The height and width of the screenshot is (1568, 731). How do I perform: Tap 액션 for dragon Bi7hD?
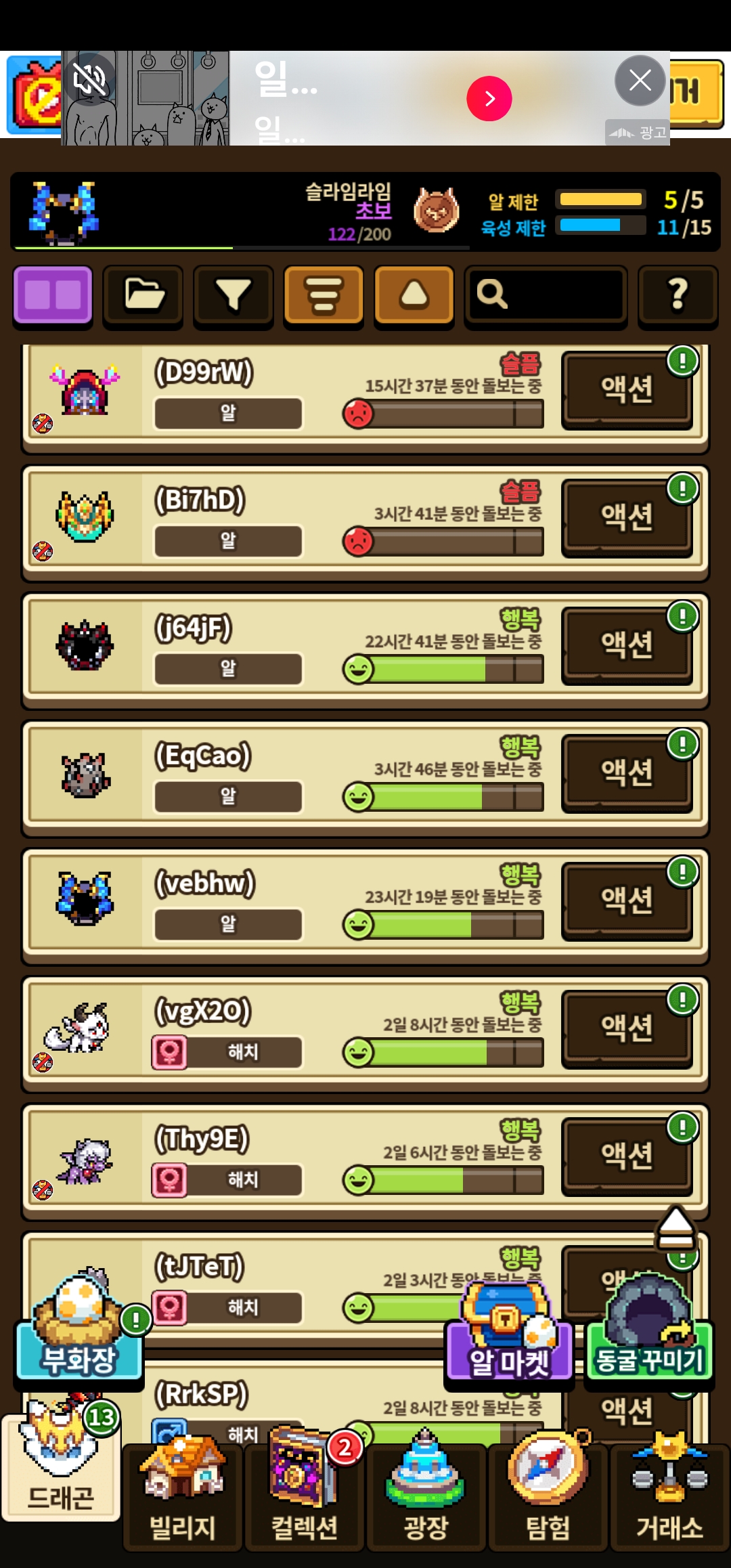627,517
